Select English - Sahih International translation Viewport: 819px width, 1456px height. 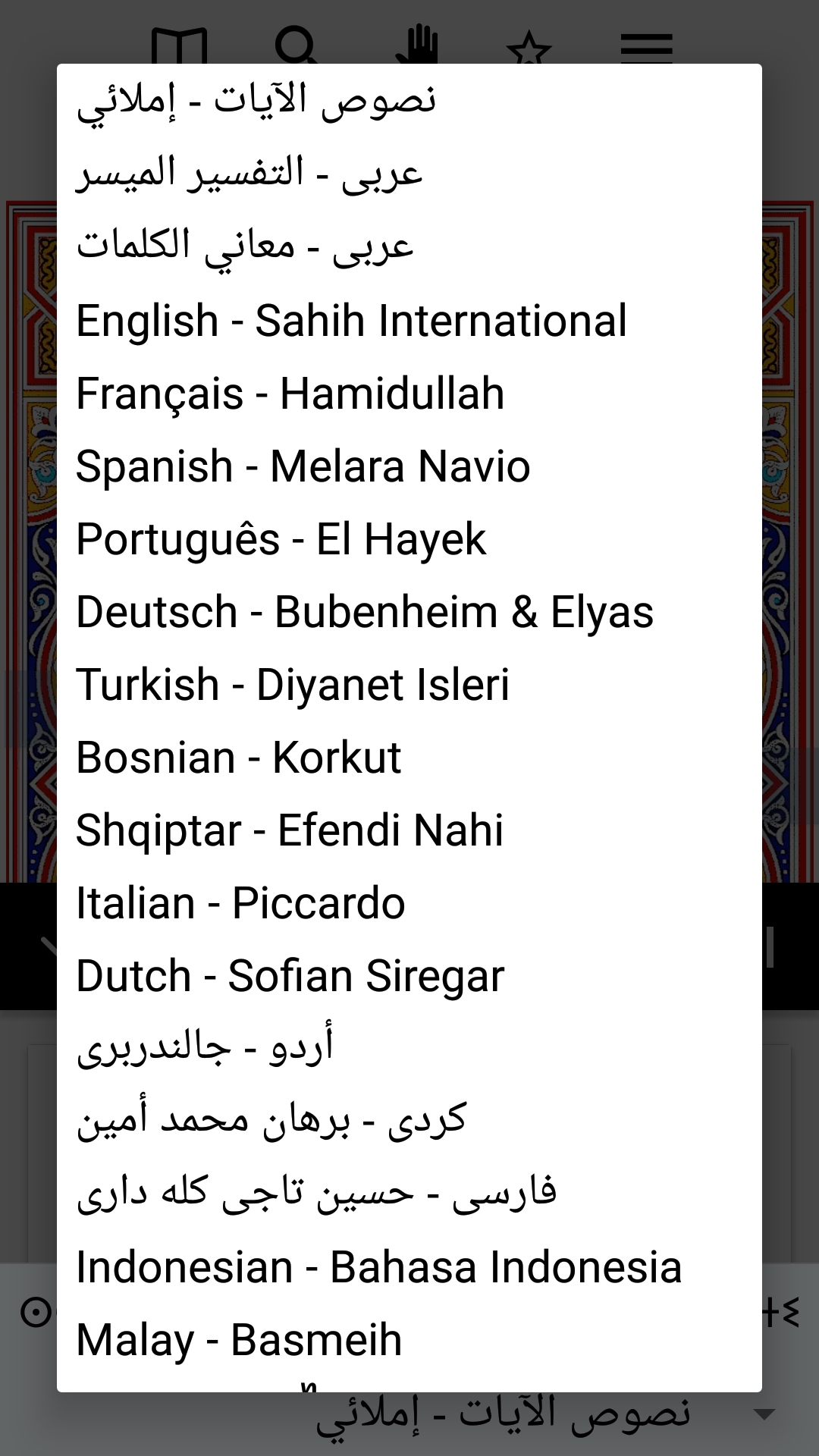409,320
